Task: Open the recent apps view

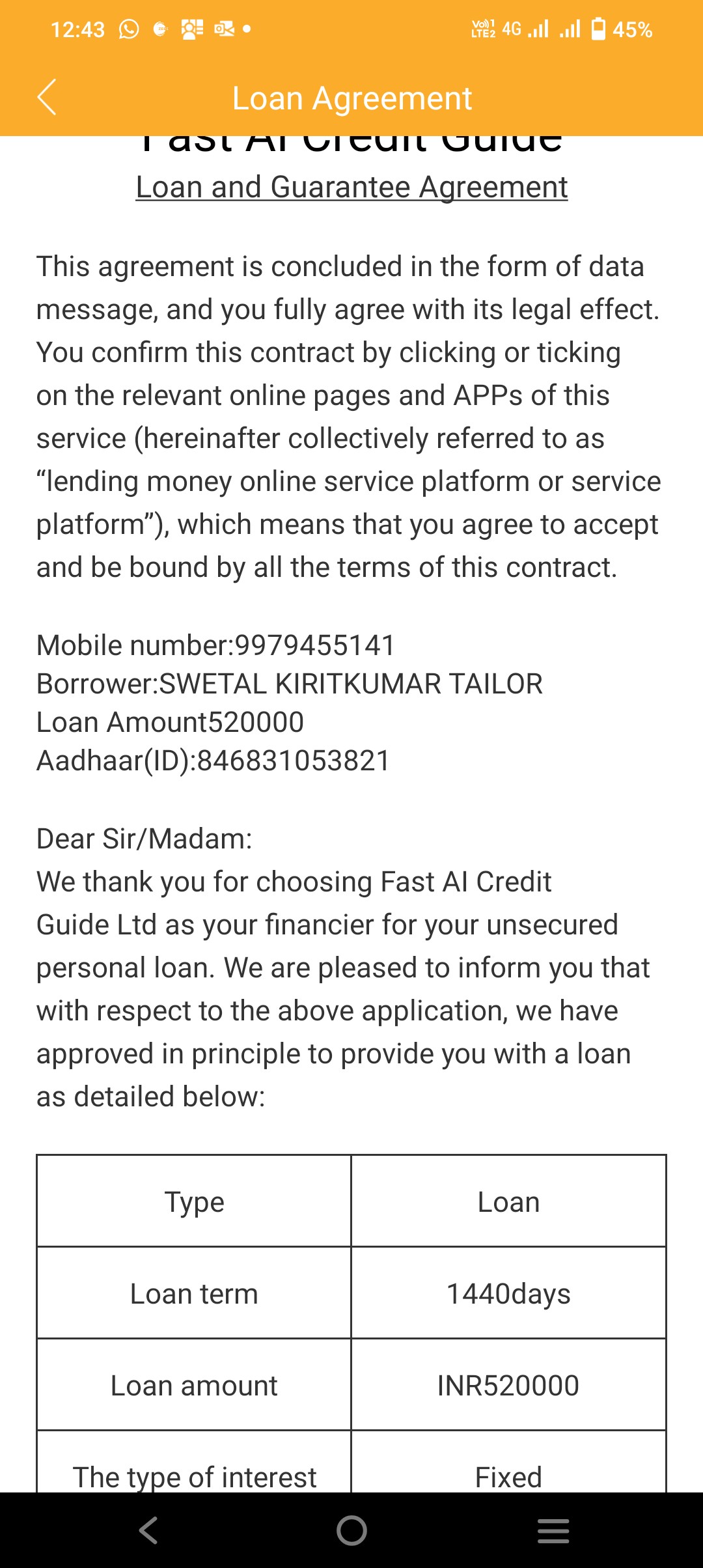Action: [553, 1531]
